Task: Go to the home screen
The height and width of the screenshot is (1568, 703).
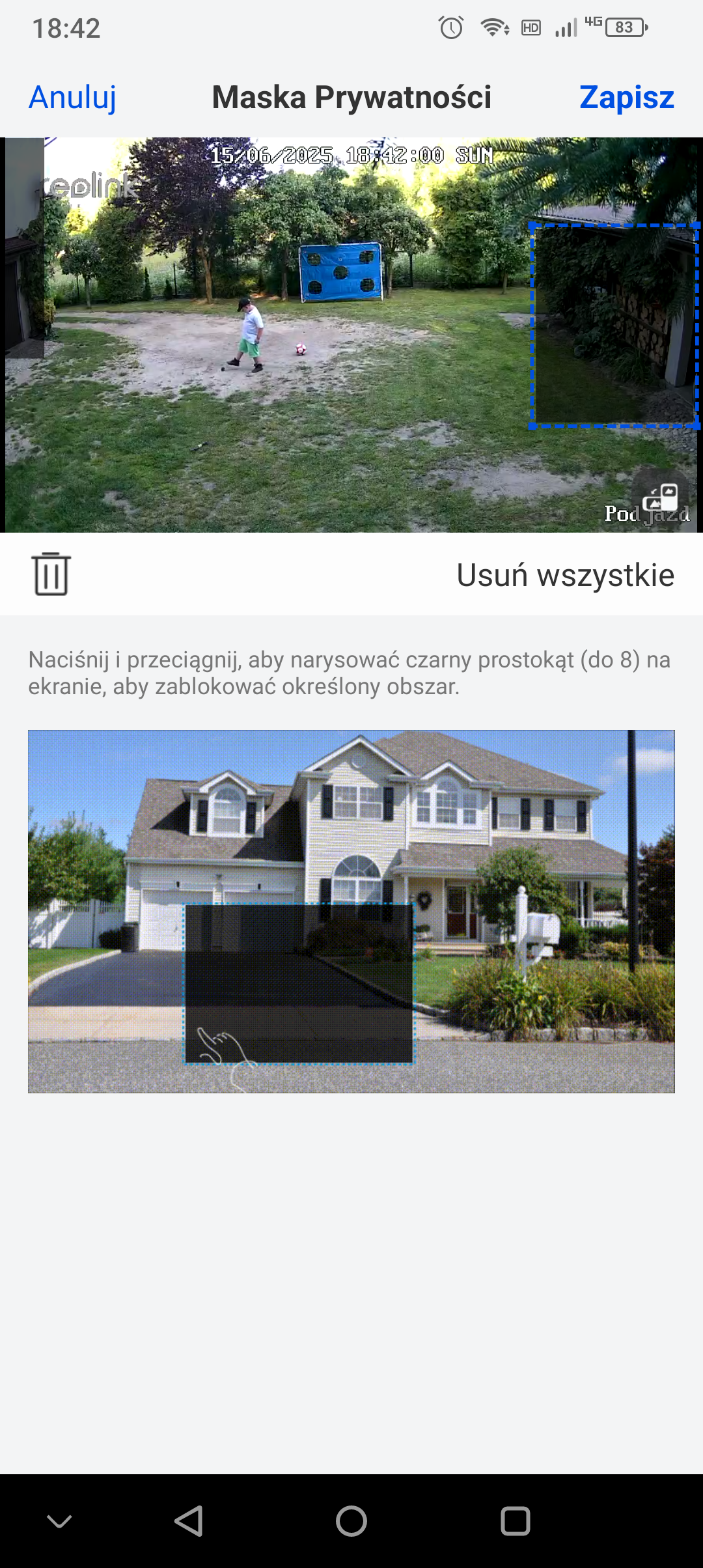Action: point(351,1521)
